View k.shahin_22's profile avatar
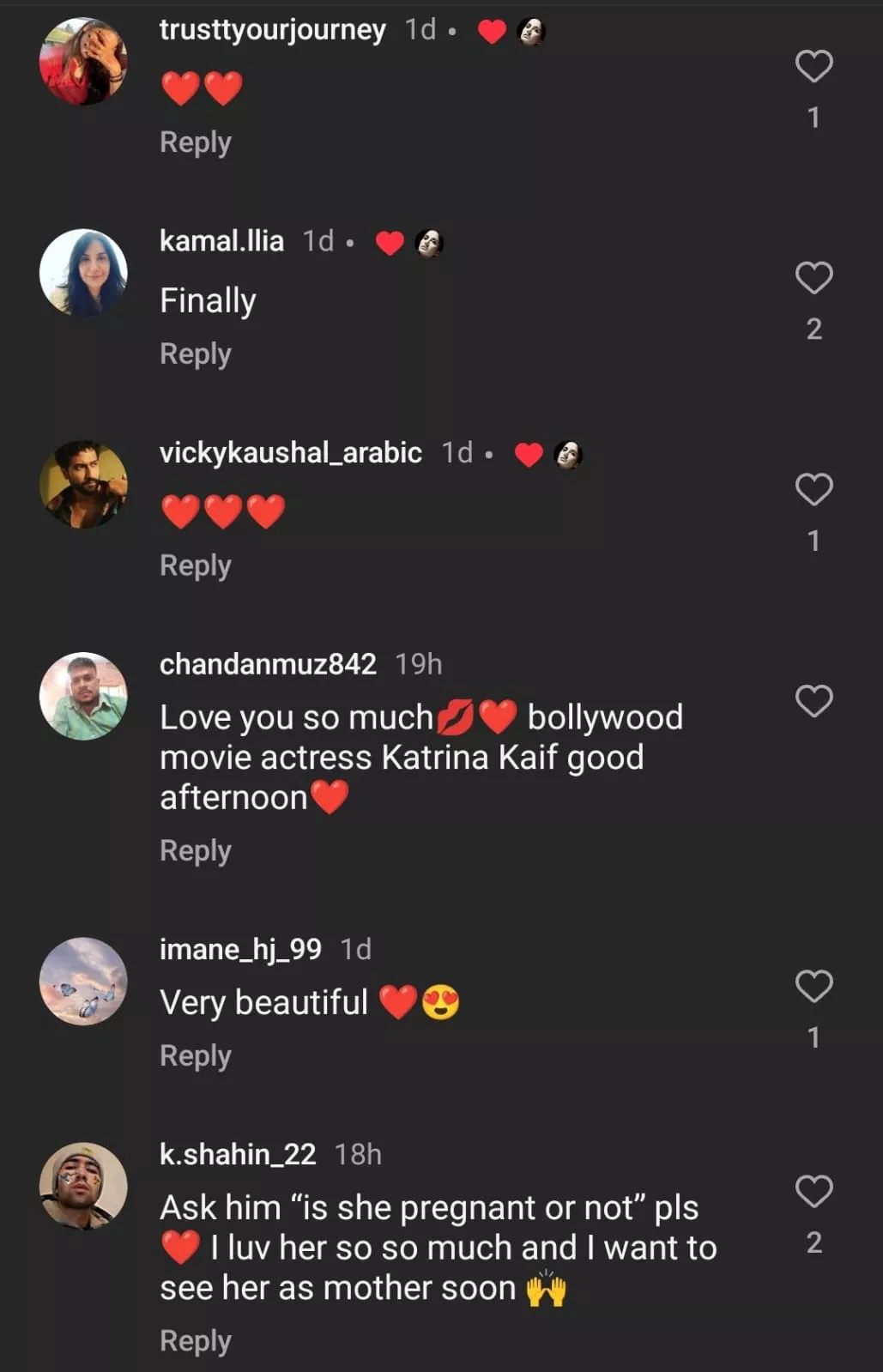The height and width of the screenshot is (1372, 883). click(x=83, y=1186)
